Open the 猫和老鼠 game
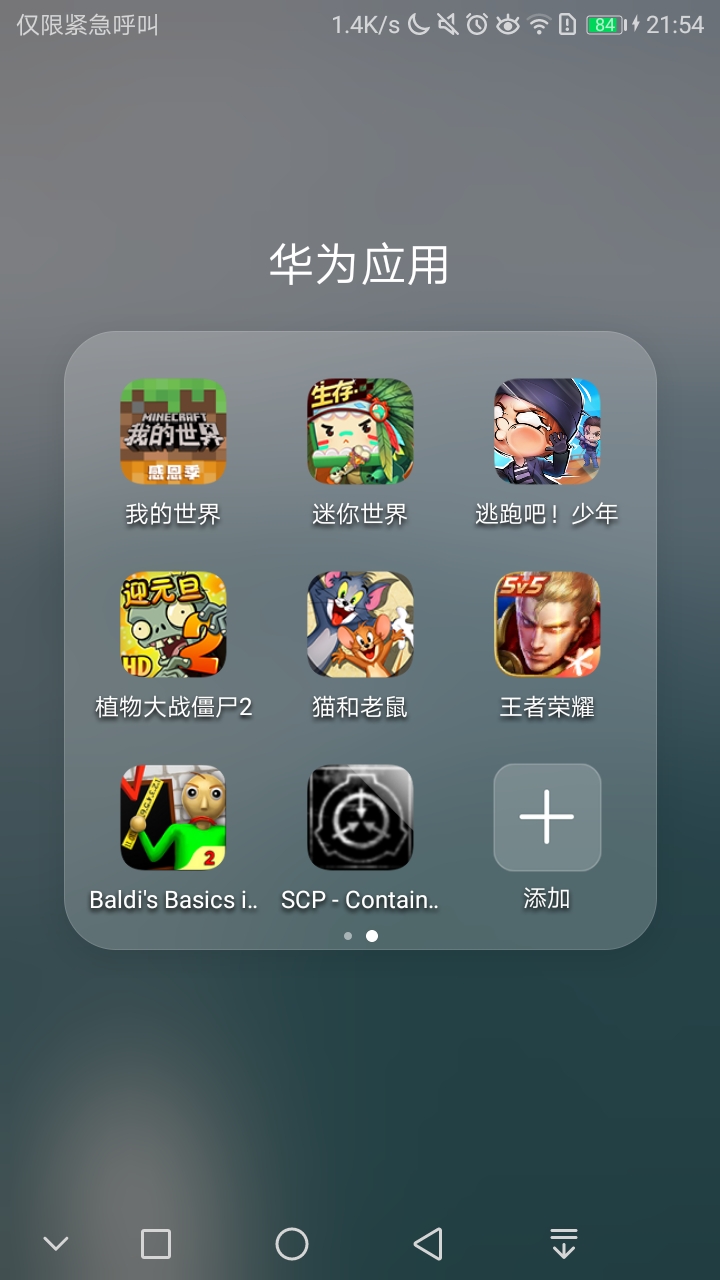 pyautogui.click(x=360, y=624)
